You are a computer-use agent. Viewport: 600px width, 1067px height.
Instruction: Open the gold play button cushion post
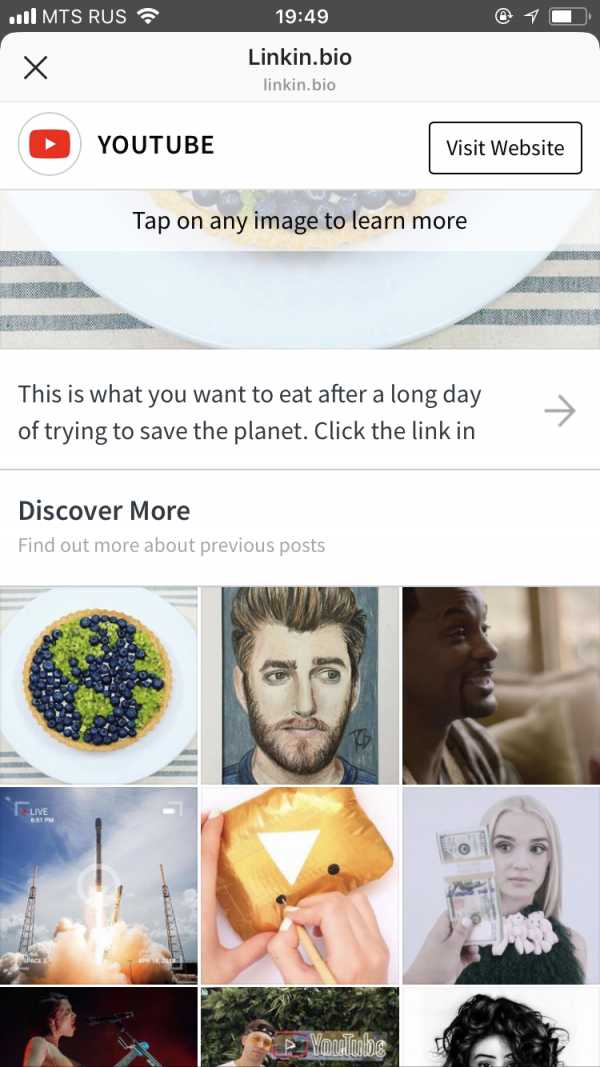(300, 885)
